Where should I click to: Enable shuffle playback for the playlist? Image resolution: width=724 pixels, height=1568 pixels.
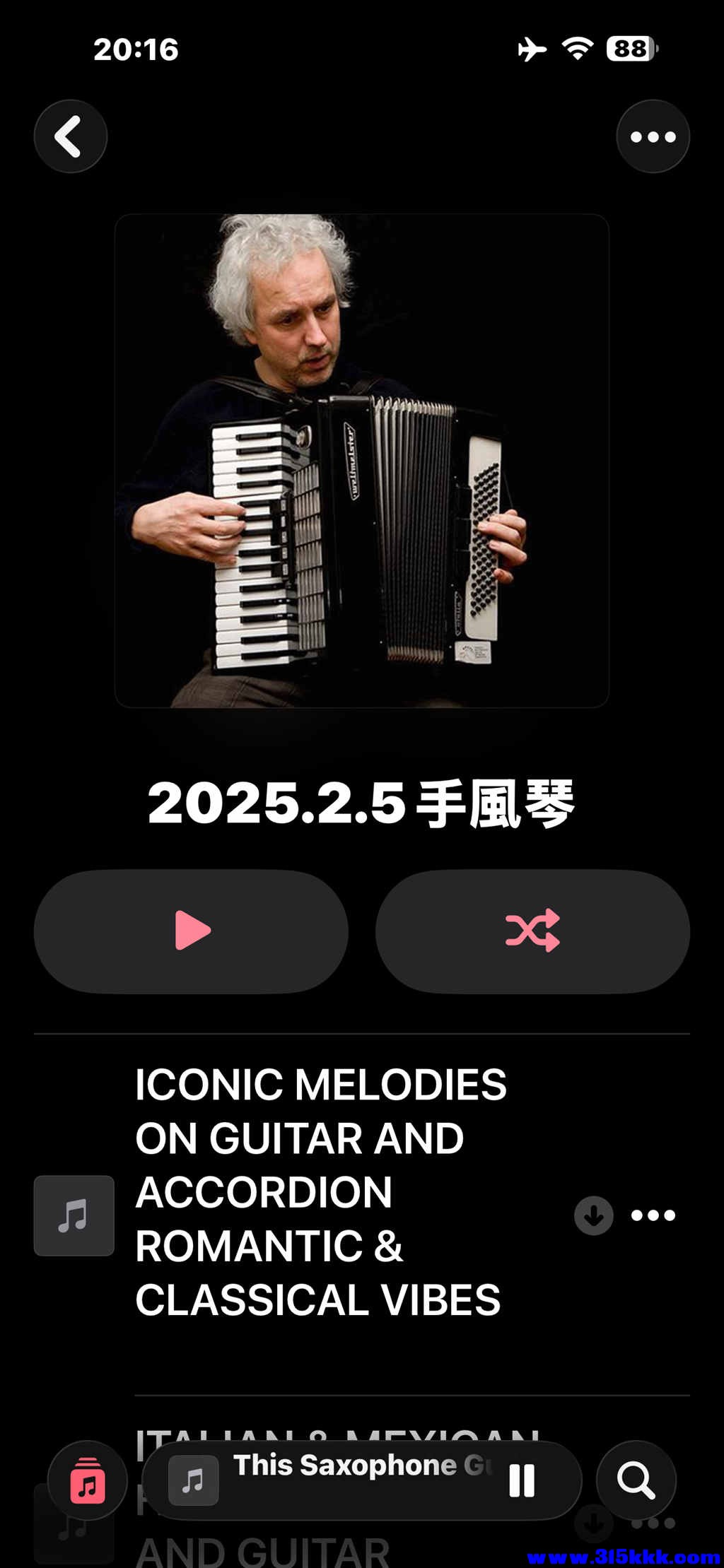(x=534, y=932)
